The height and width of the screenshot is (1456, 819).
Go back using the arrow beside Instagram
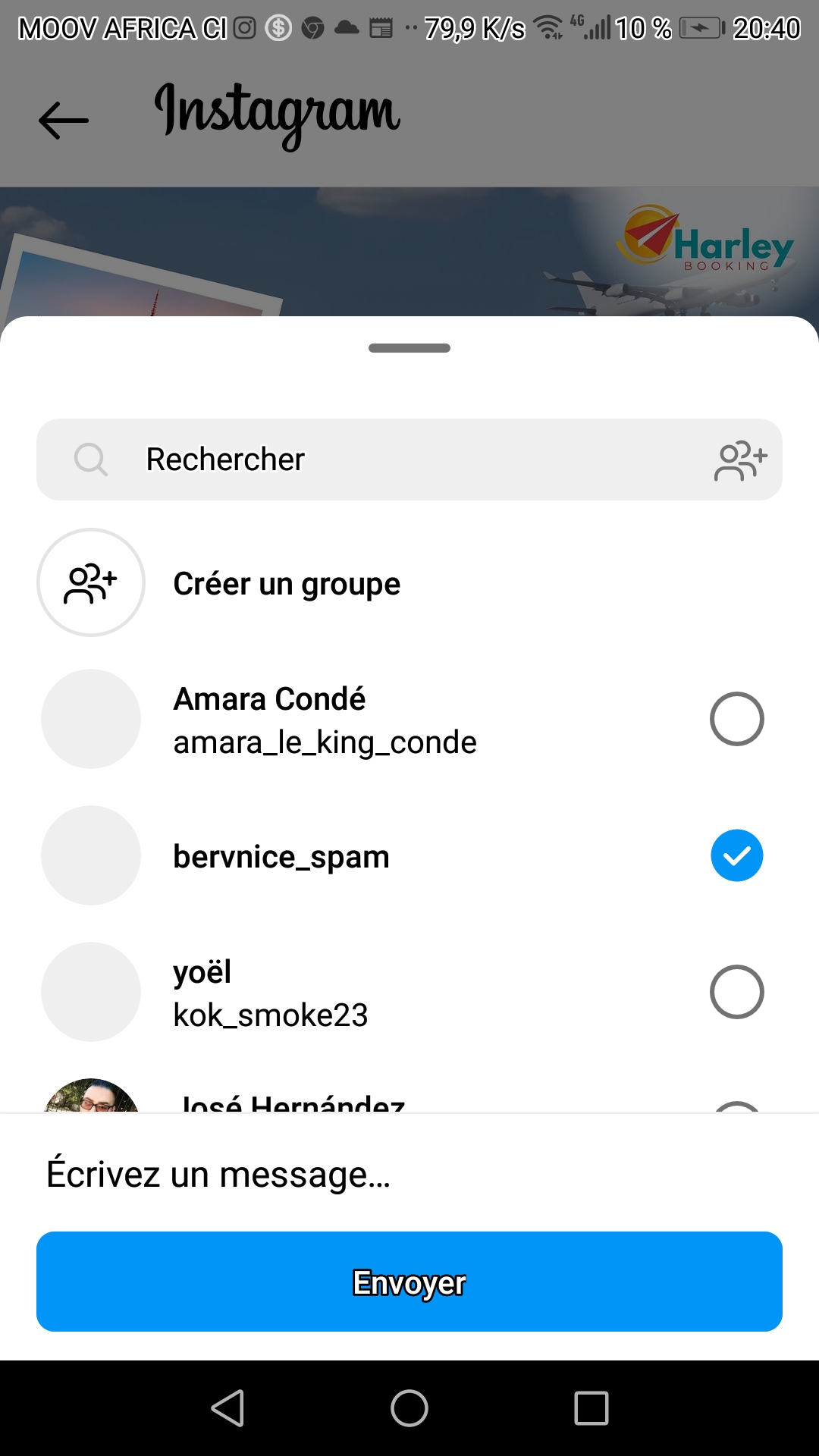[64, 120]
